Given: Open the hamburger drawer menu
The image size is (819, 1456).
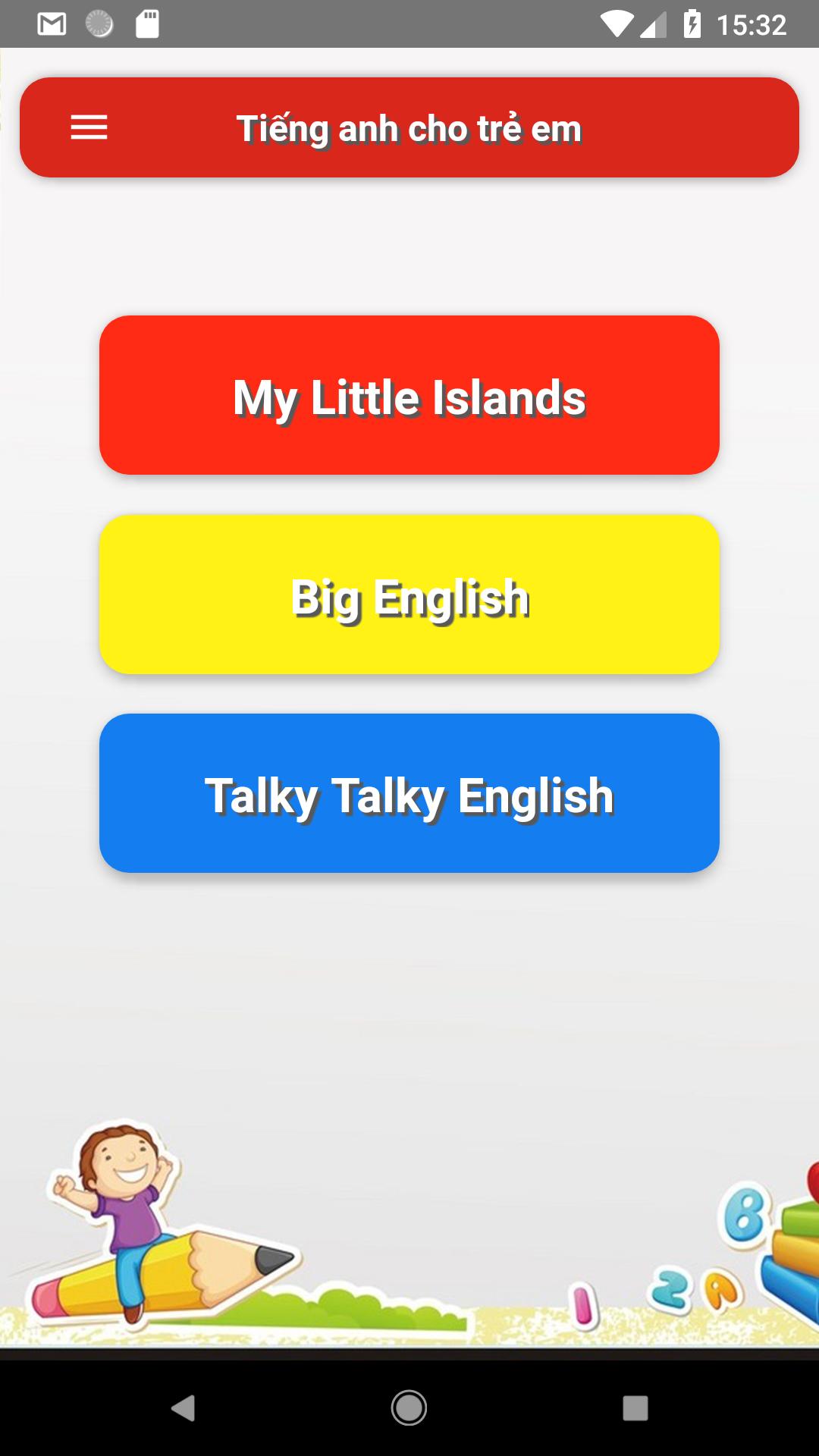Looking at the screenshot, I should click(89, 127).
